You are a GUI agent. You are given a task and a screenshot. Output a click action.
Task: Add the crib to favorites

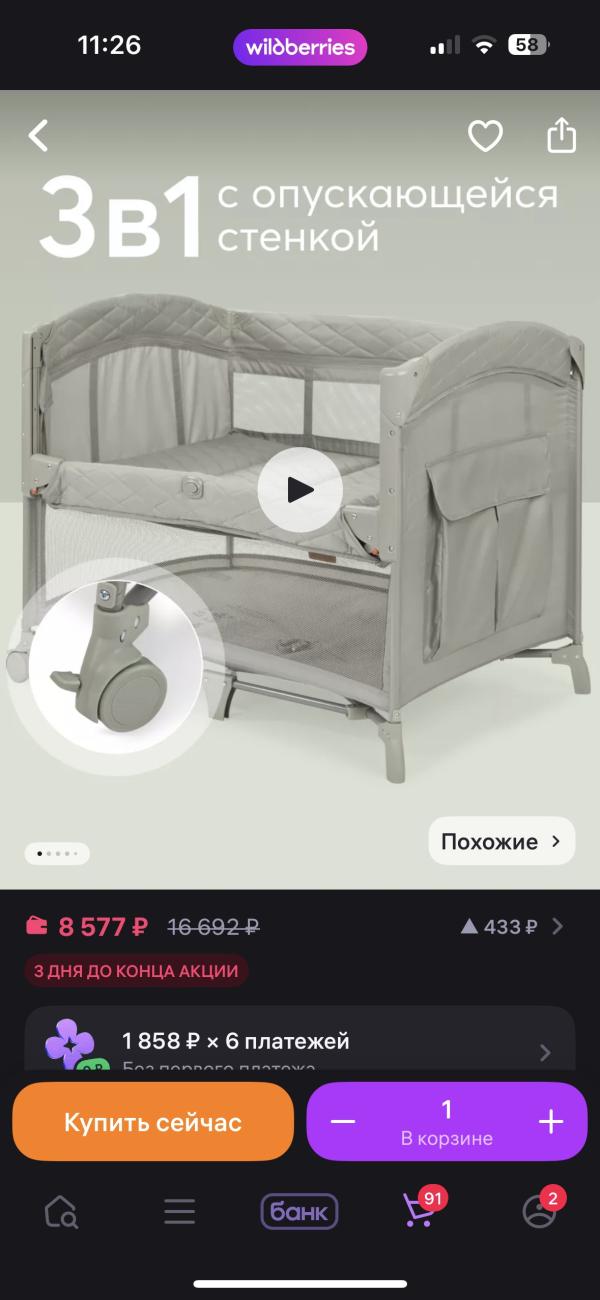[485, 135]
